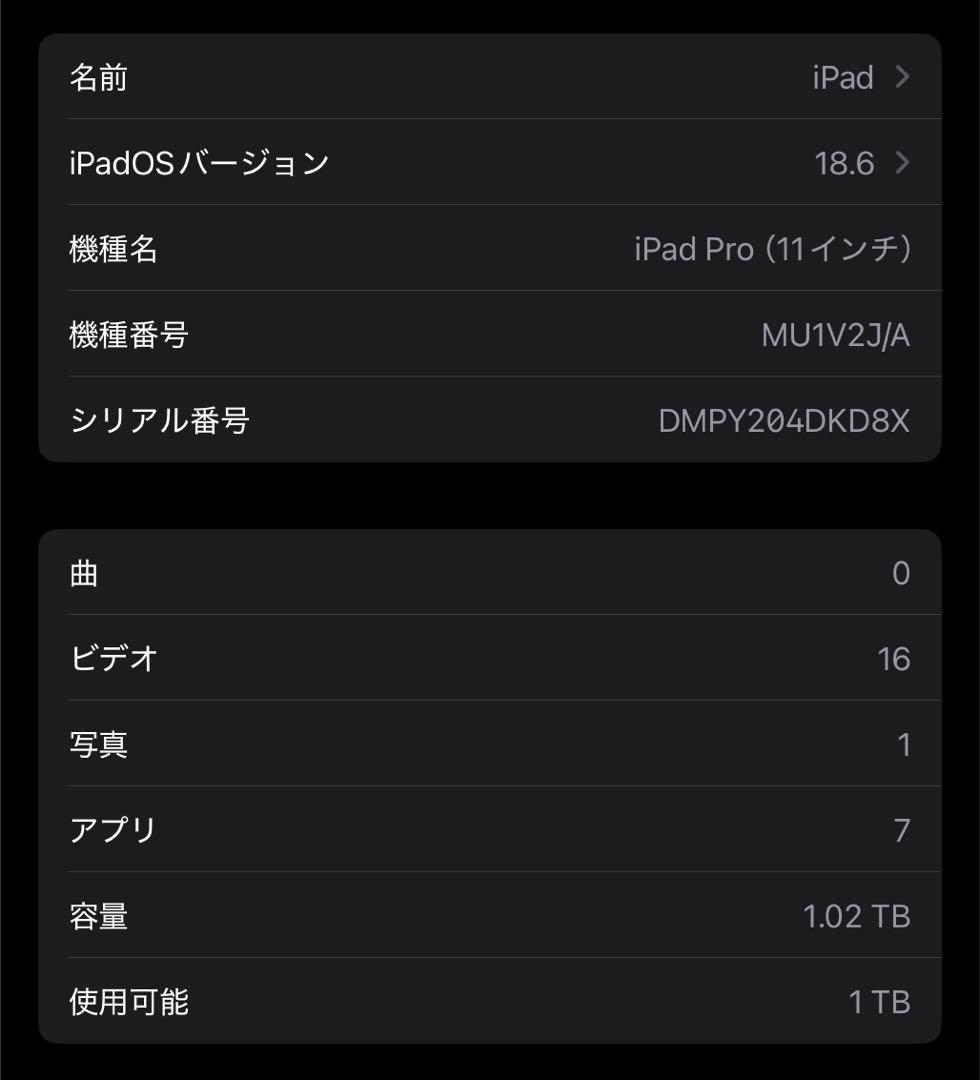Open the device name value labeled iPad
The width and height of the screenshot is (980, 1080).
click(845, 77)
